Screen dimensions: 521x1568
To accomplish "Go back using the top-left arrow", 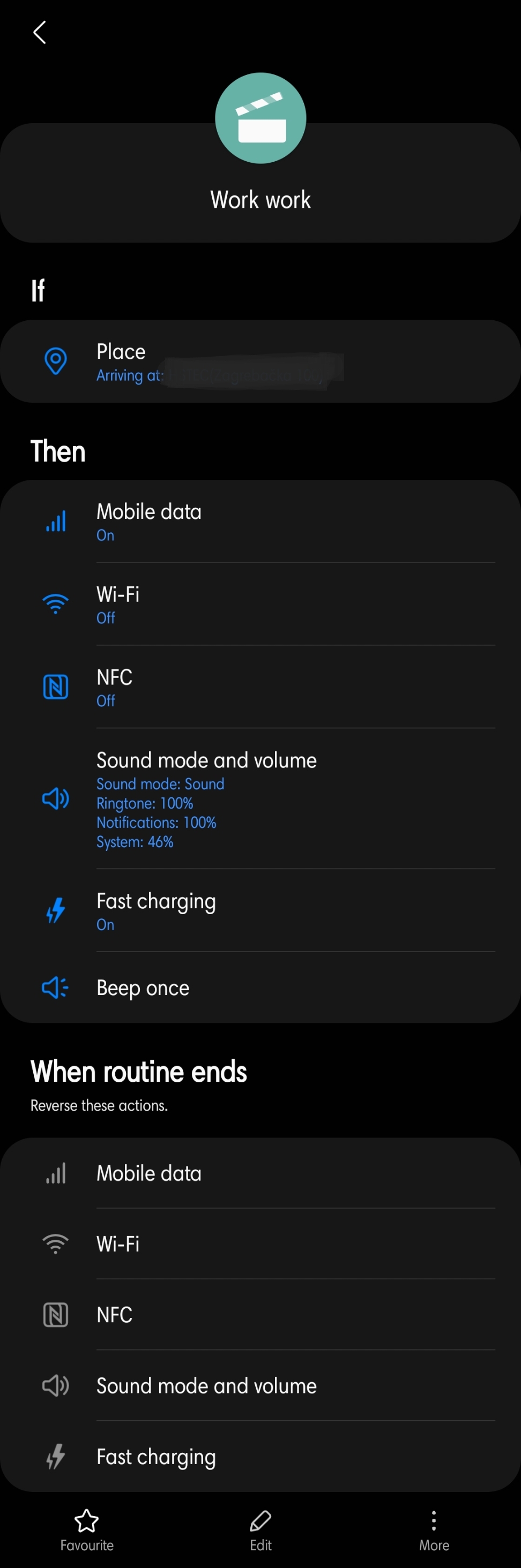I will [40, 32].
